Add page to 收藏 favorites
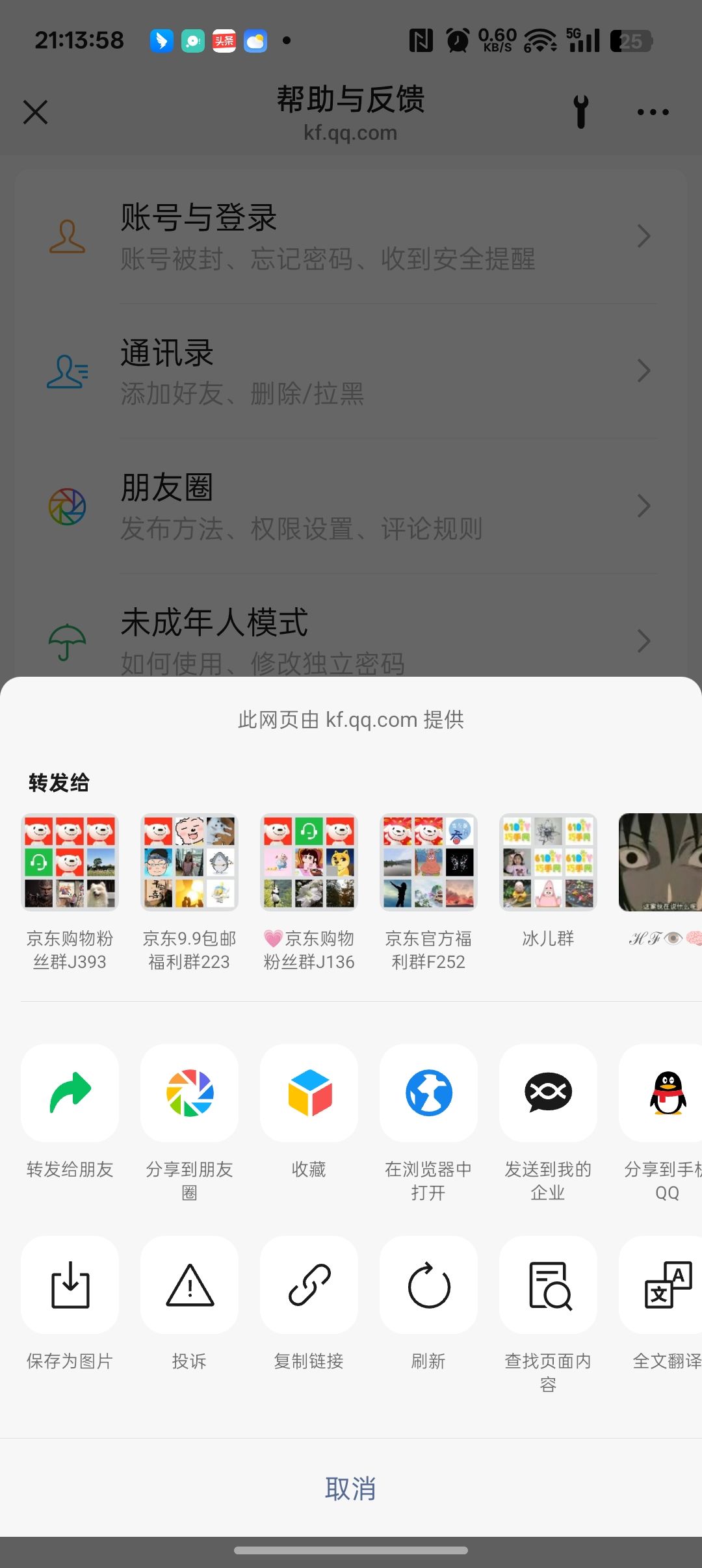The height and width of the screenshot is (1568, 702). click(x=309, y=1093)
